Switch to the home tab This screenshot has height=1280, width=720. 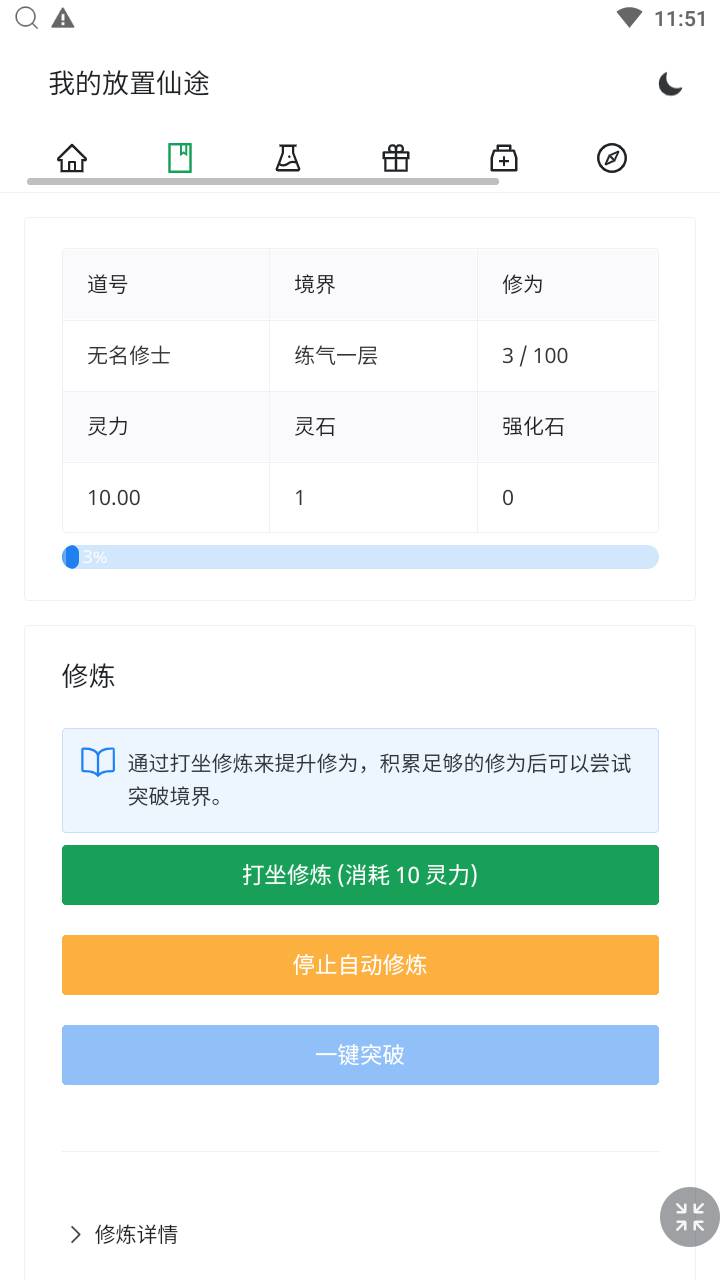pos(72,158)
